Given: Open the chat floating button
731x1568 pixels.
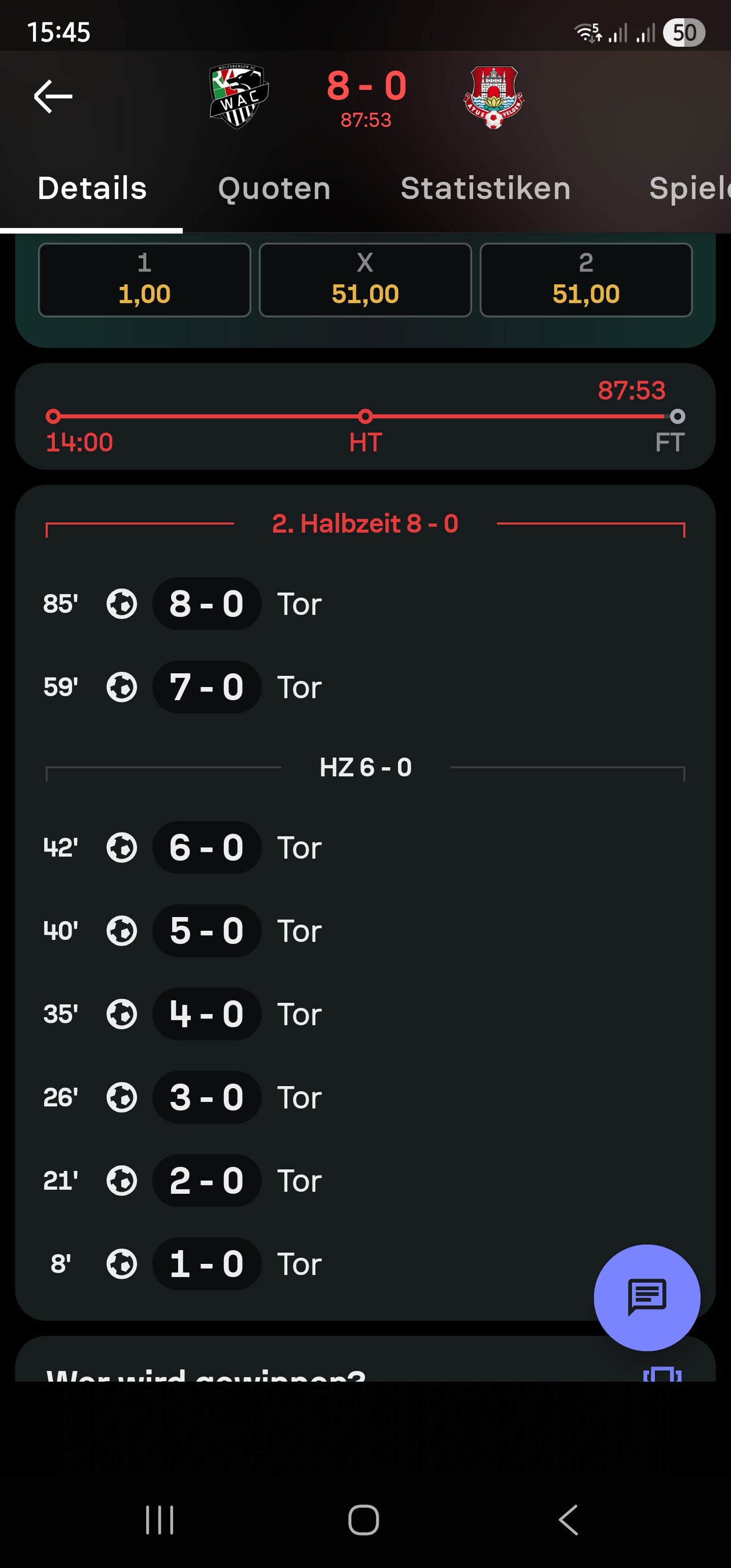Looking at the screenshot, I should coord(646,1297).
